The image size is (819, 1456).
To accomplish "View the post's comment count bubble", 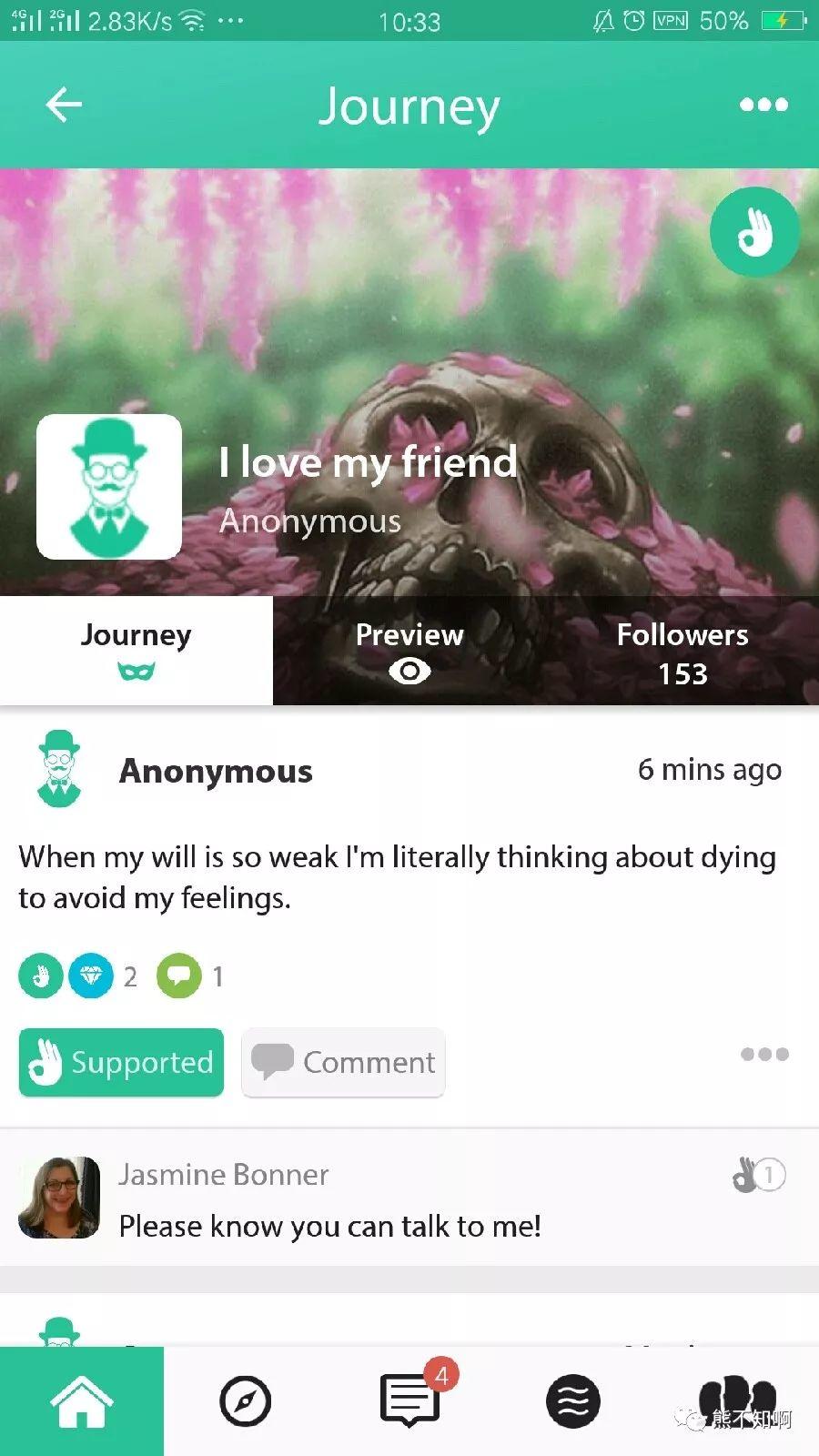I will [x=179, y=976].
